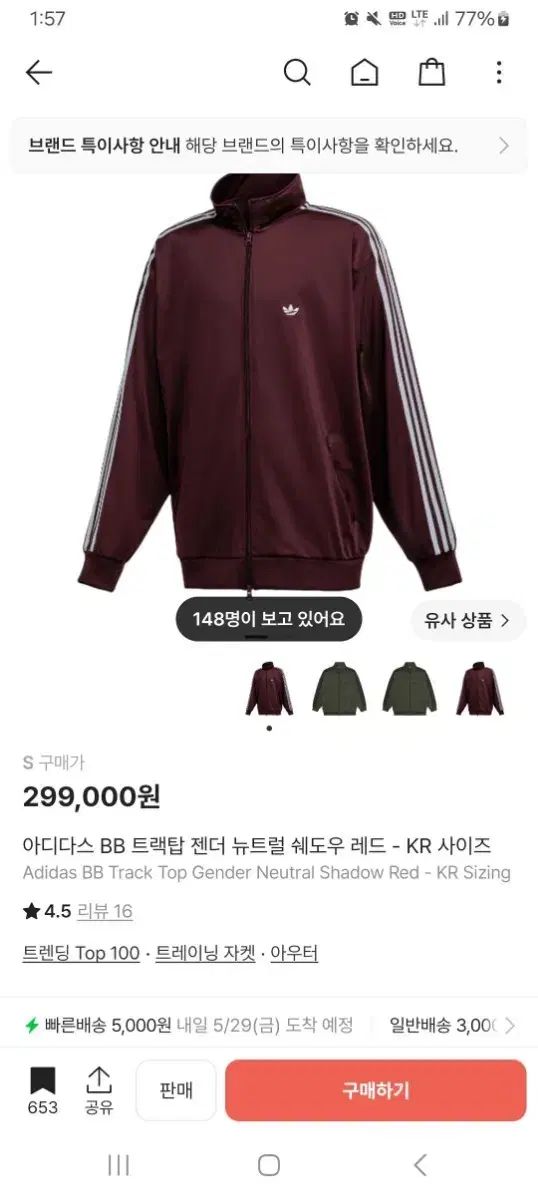Select the third olive jacket thumbnail
The width and height of the screenshot is (538, 1200).
409,691
